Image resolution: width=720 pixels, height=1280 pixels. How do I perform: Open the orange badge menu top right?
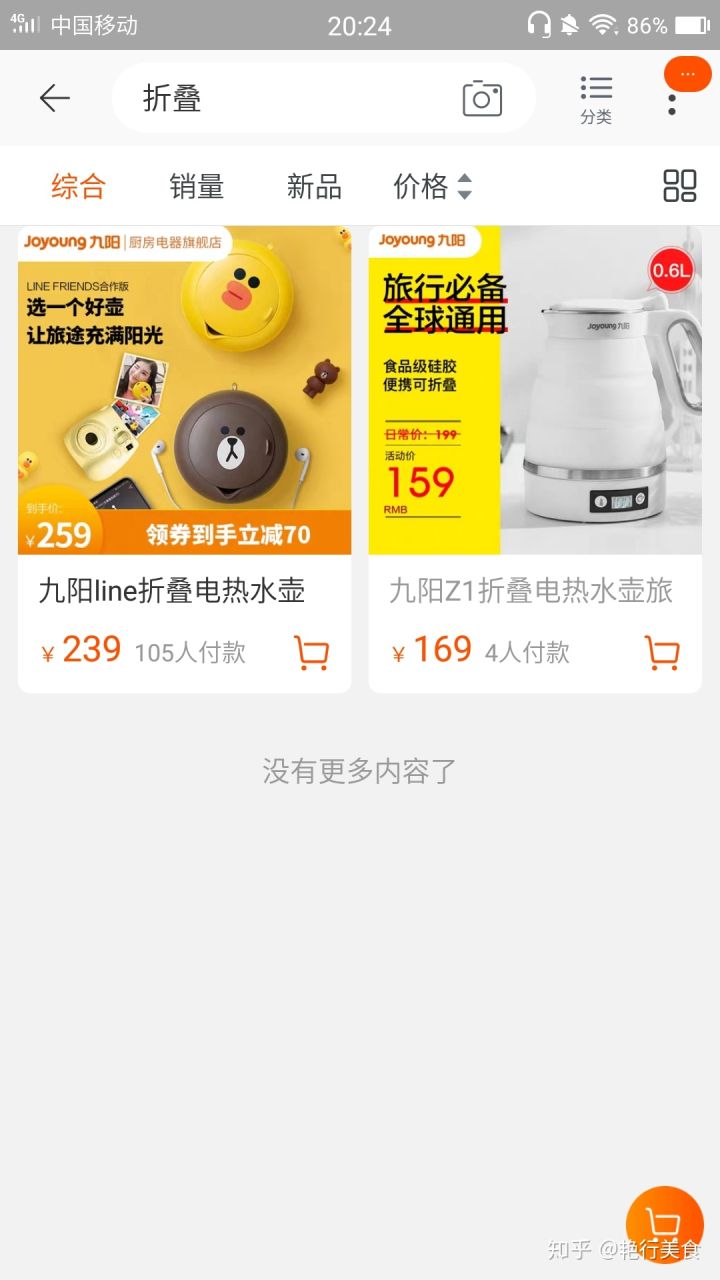(686, 72)
